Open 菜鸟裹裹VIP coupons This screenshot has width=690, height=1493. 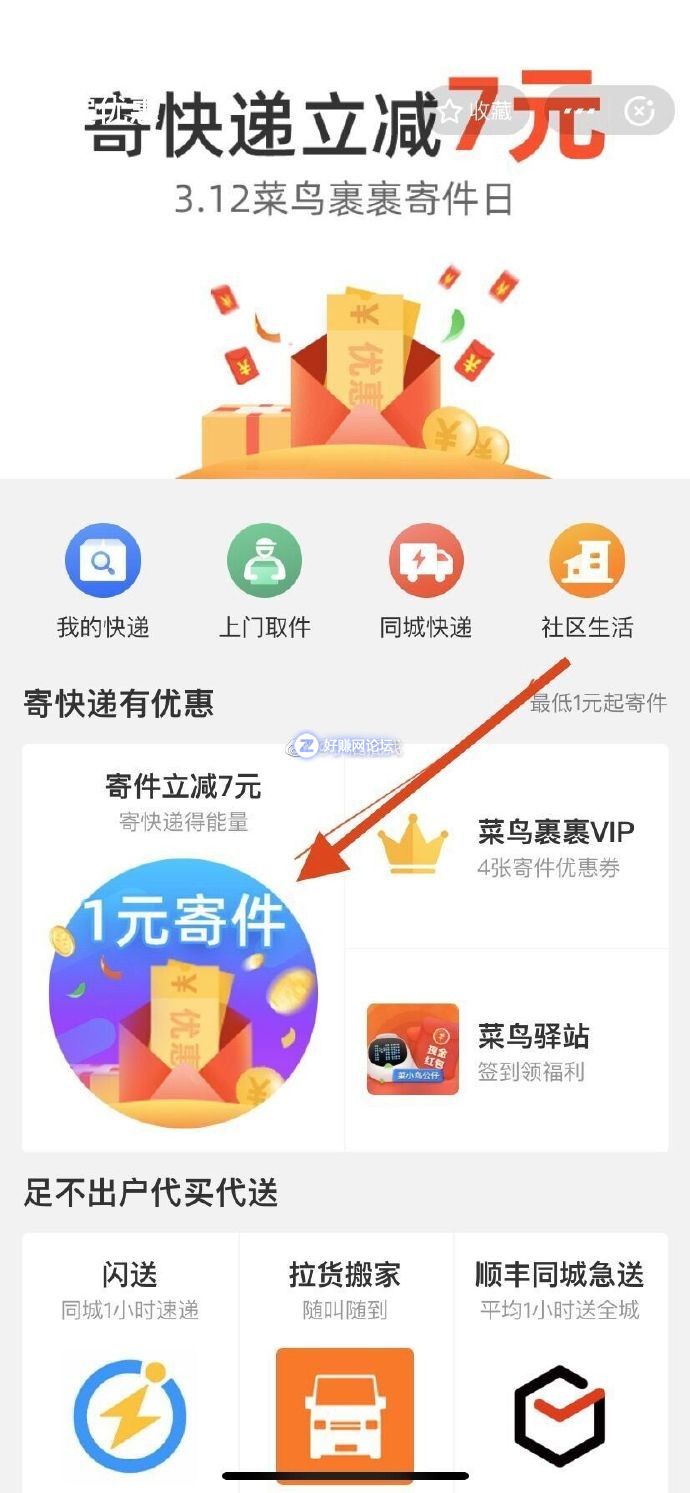(507, 847)
